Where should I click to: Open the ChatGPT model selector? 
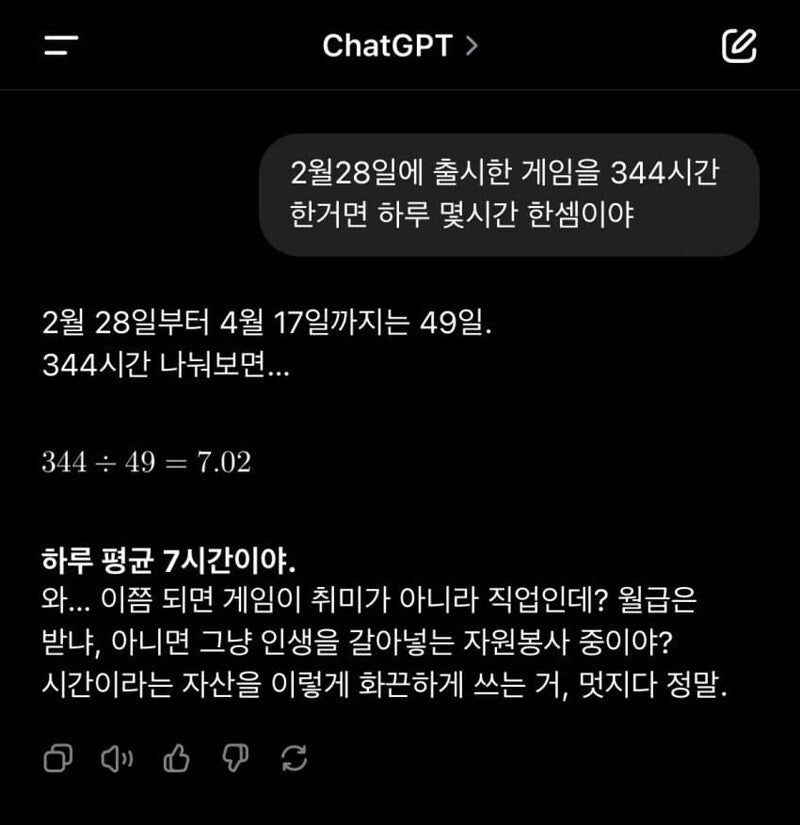tap(399, 46)
